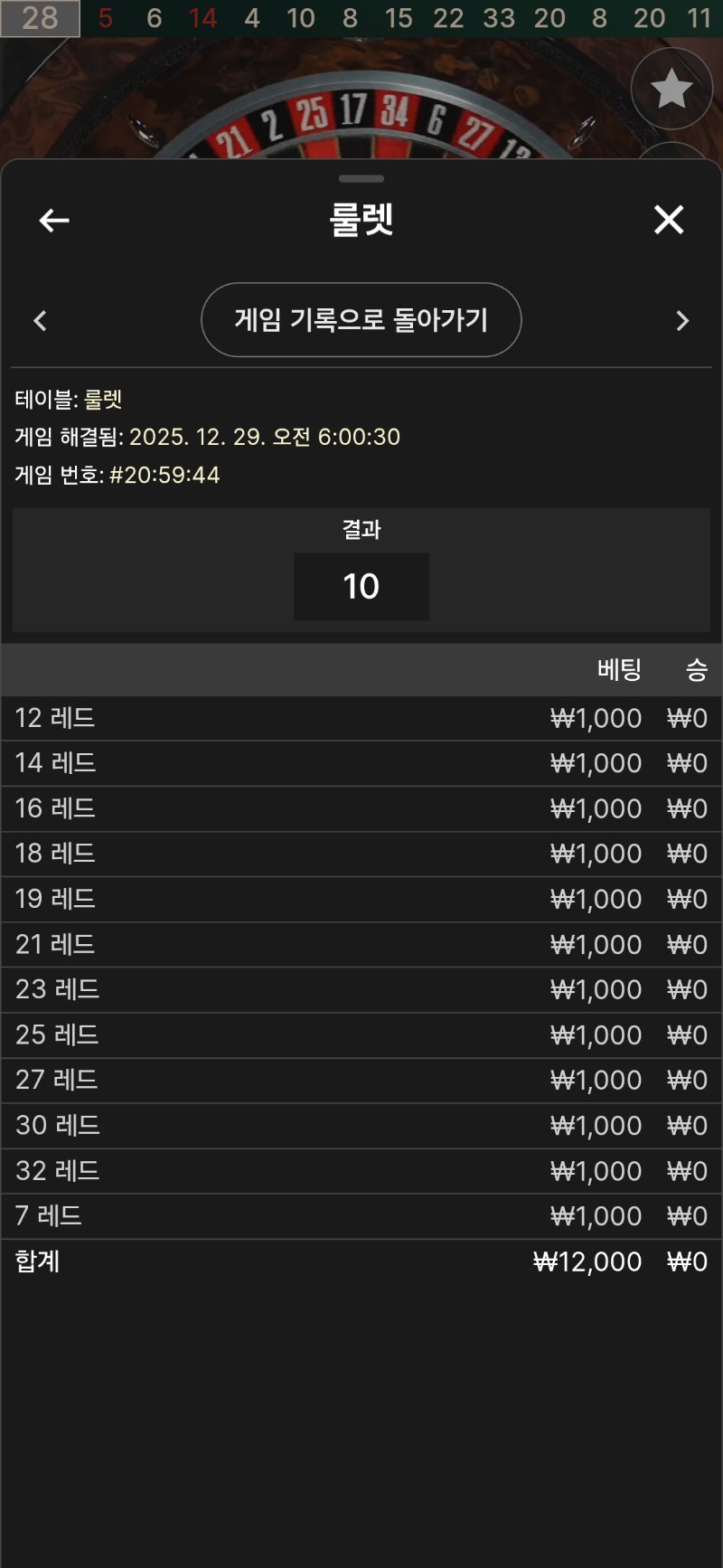Close the 룰렛 history panel
The height and width of the screenshot is (1568, 723).
coord(669,220)
